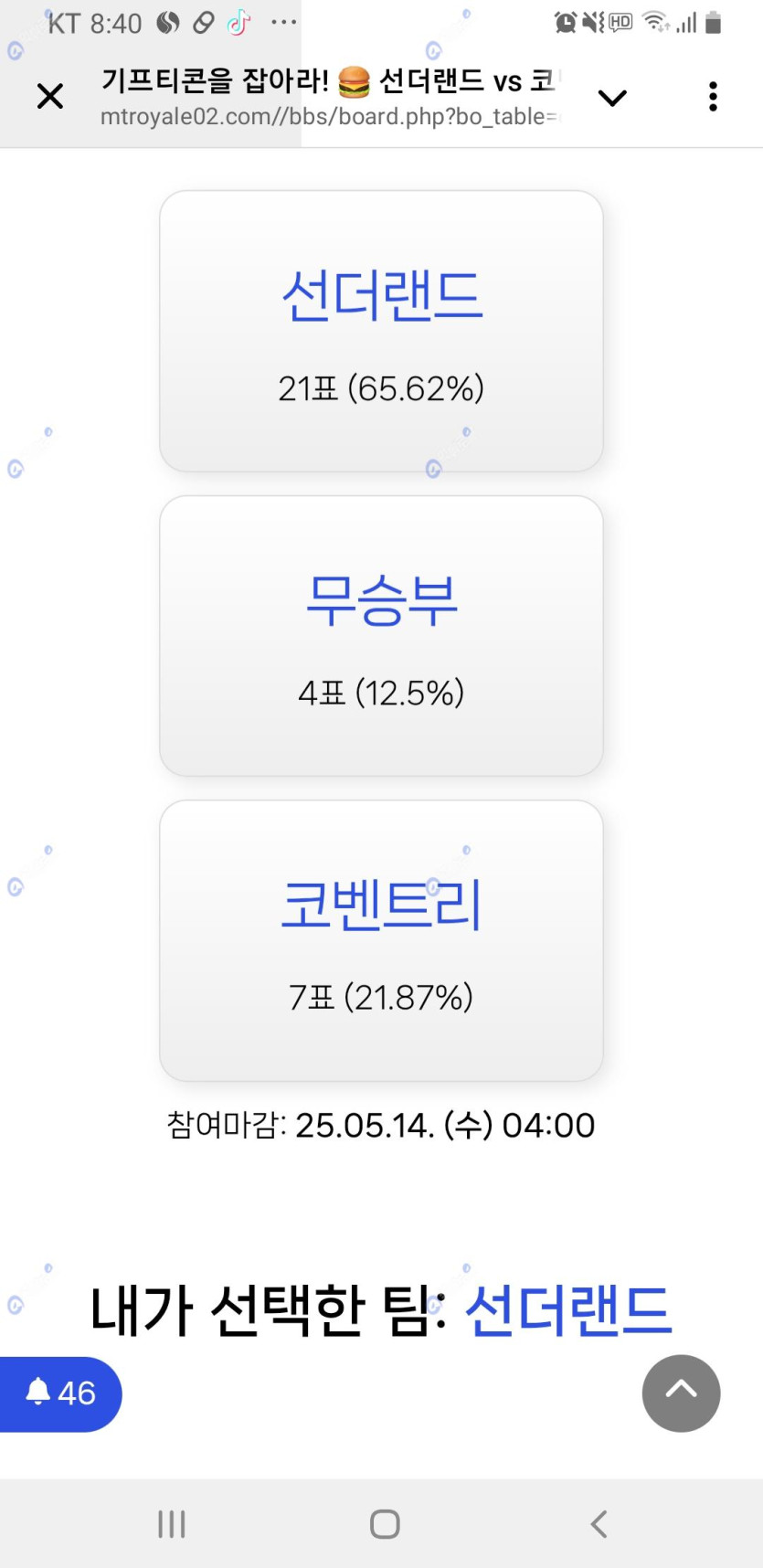Open the browser overflow menu
The width and height of the screenshot is (763, 1568).
click(713, 96)
